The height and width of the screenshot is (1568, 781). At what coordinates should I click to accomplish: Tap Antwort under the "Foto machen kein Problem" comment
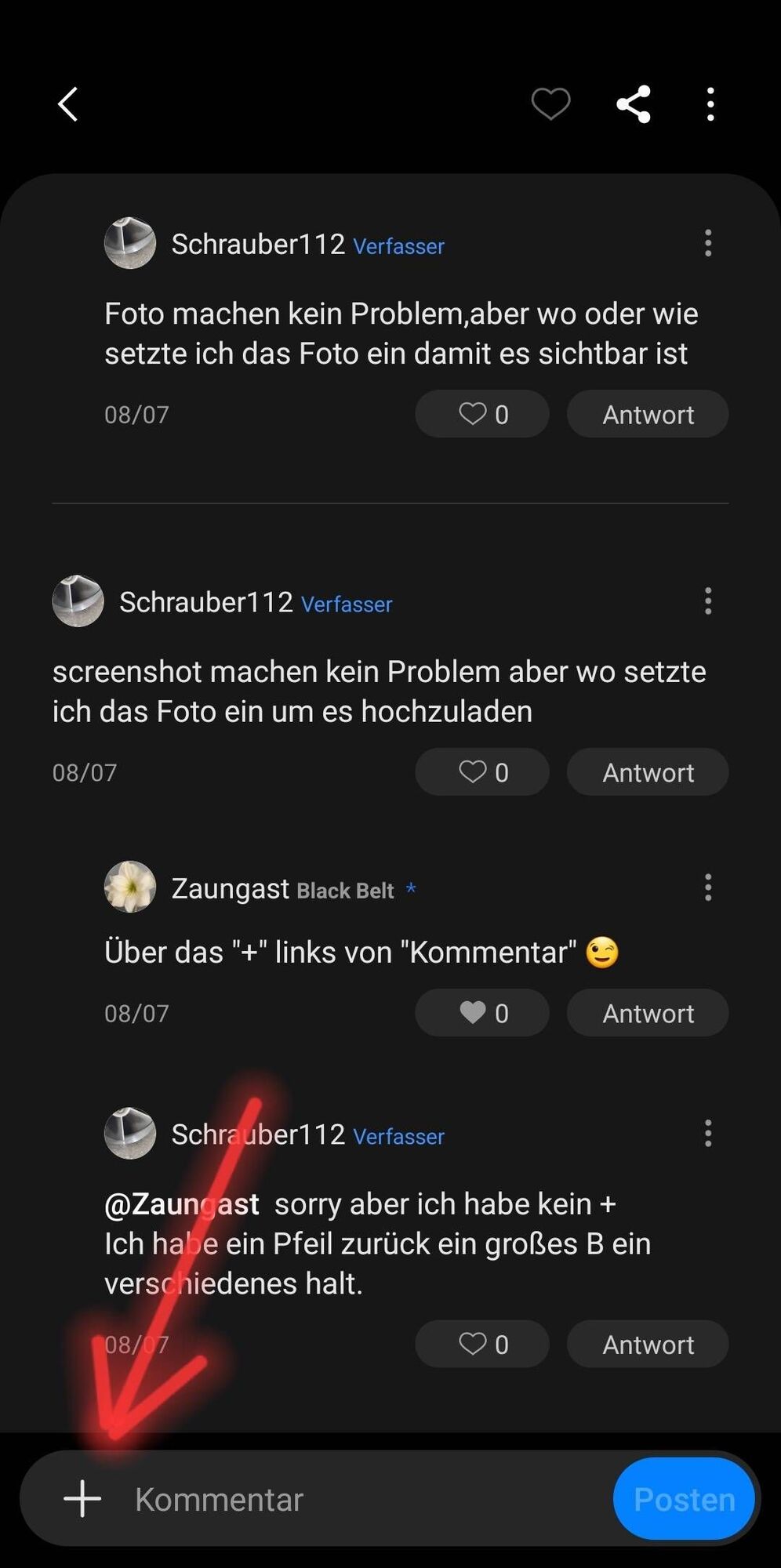coord(648,414)
